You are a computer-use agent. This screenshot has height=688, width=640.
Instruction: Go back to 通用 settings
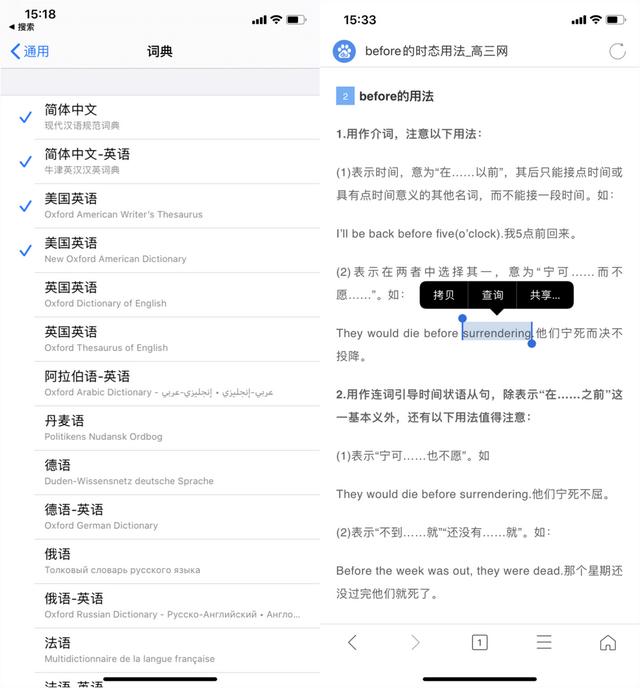[x=30, y=51]
